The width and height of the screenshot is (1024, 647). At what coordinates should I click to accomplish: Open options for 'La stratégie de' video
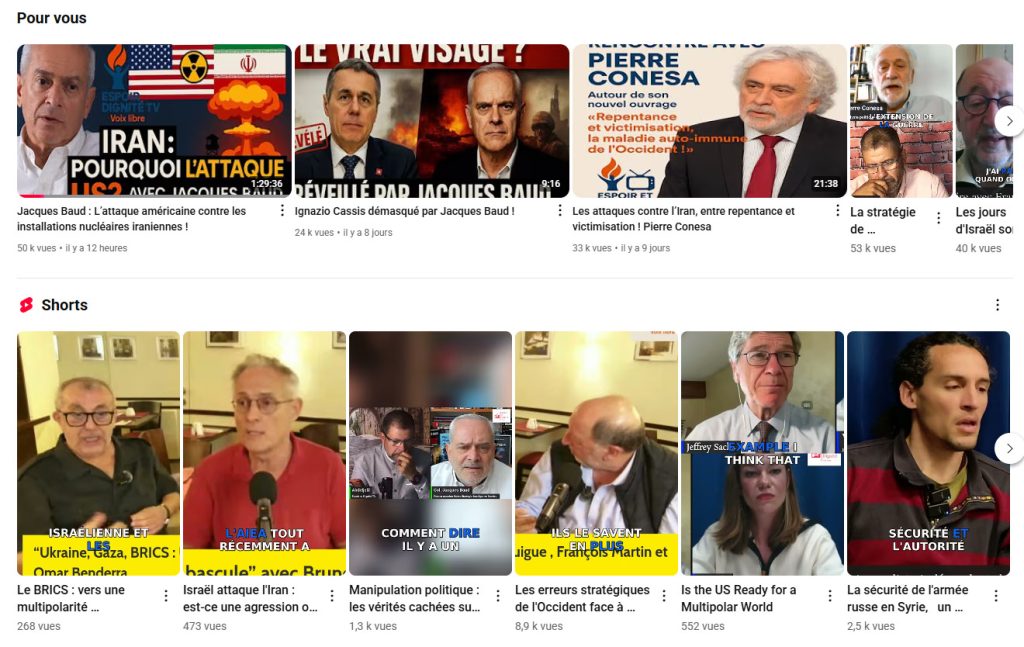[938, 218]
